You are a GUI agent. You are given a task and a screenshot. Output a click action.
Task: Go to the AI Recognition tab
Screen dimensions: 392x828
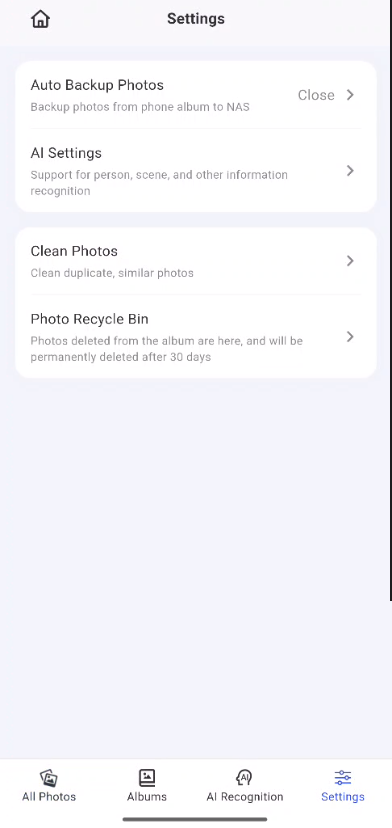pos(245,785)
